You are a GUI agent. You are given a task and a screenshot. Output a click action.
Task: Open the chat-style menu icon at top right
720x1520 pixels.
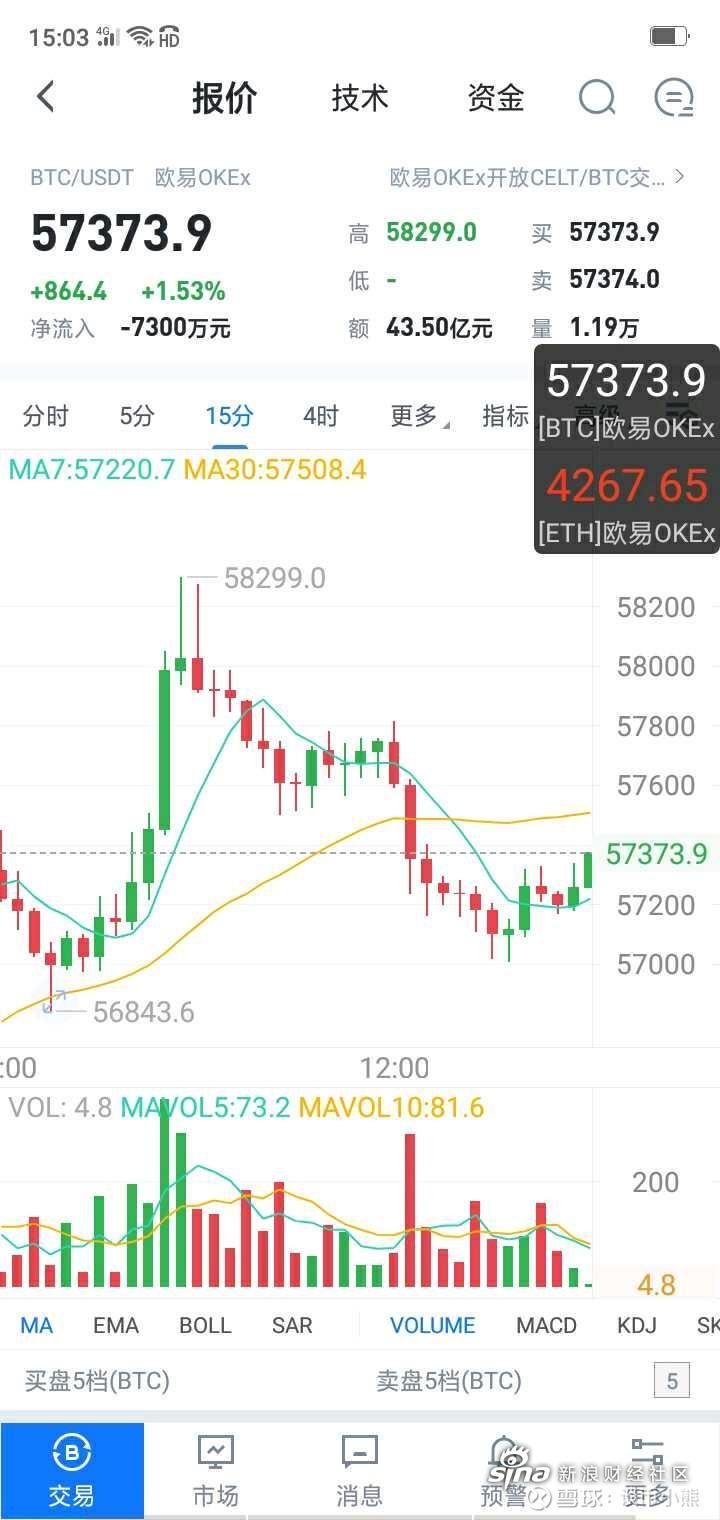coord(674,98)
